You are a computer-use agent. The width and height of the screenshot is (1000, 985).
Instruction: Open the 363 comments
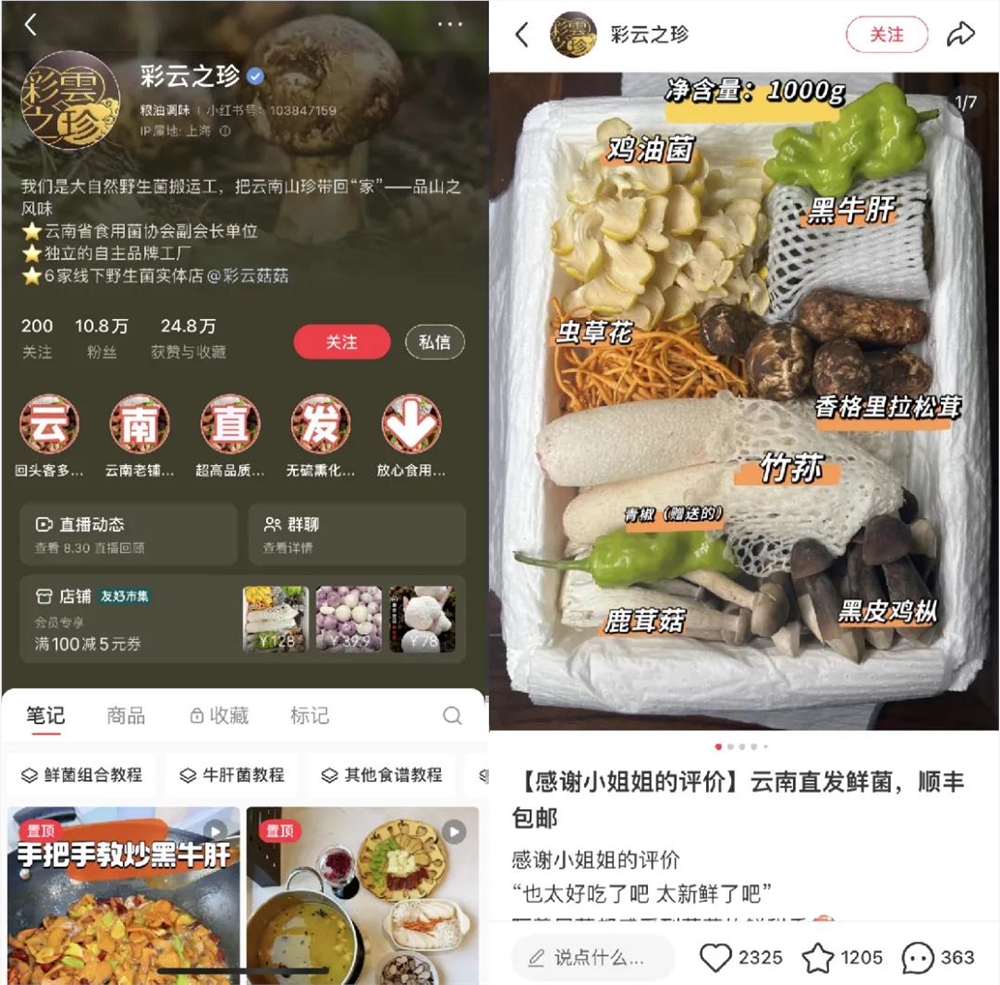click(x=917, y=958)
